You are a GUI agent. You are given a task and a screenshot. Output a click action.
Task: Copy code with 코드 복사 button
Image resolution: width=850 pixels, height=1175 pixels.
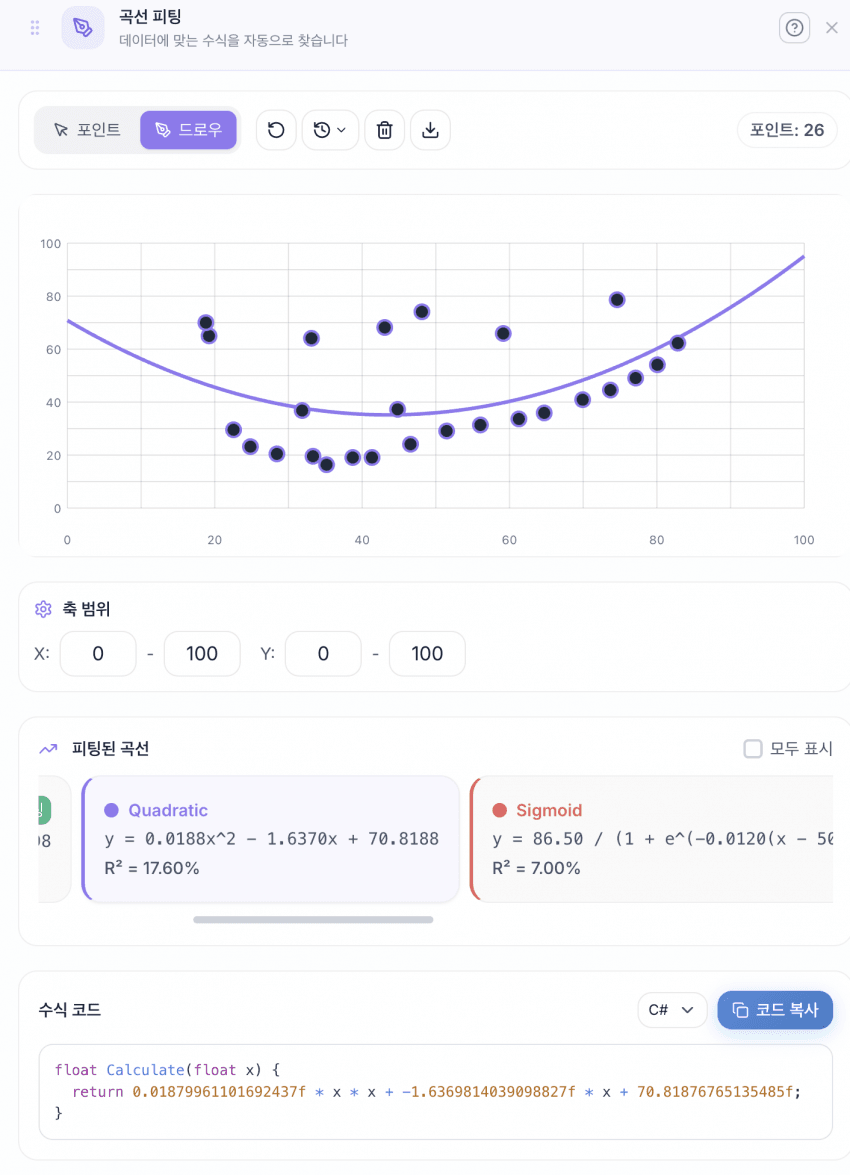pyautogui.click(x=775, y=1010)
